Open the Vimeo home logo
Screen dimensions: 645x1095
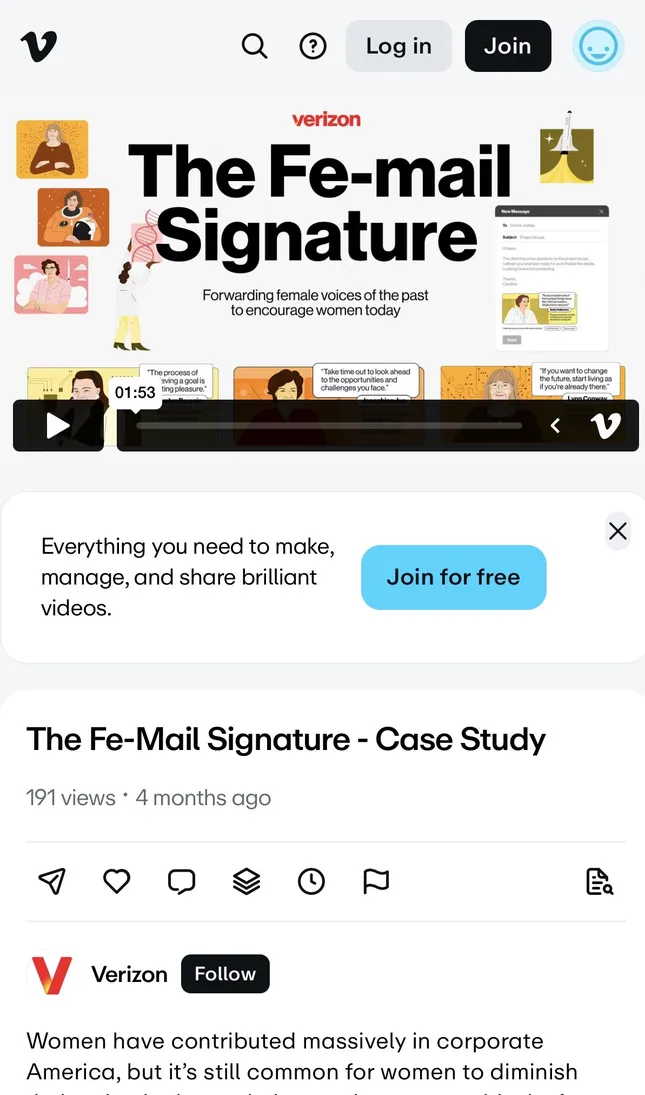(x=39, y=46)
